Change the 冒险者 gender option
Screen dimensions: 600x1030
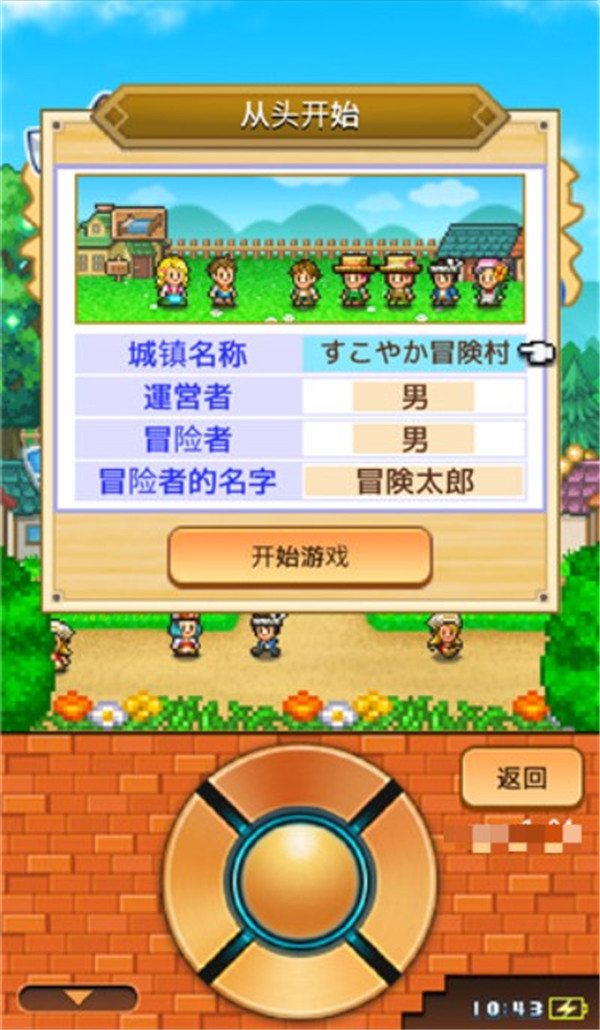pyautogui.click(x=414, y=439)
